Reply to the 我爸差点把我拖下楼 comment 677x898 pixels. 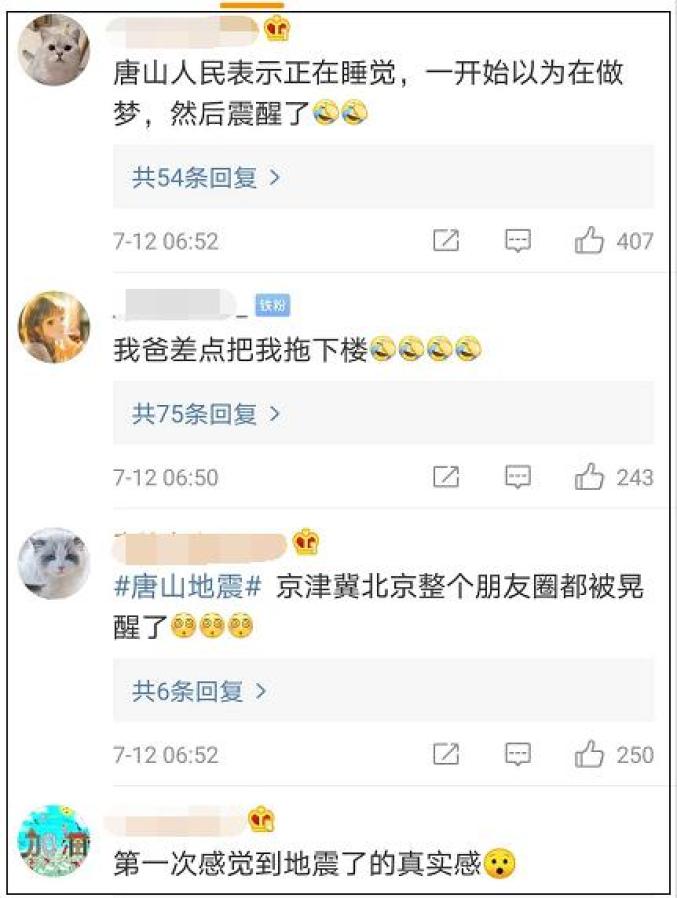pos(517,477)
